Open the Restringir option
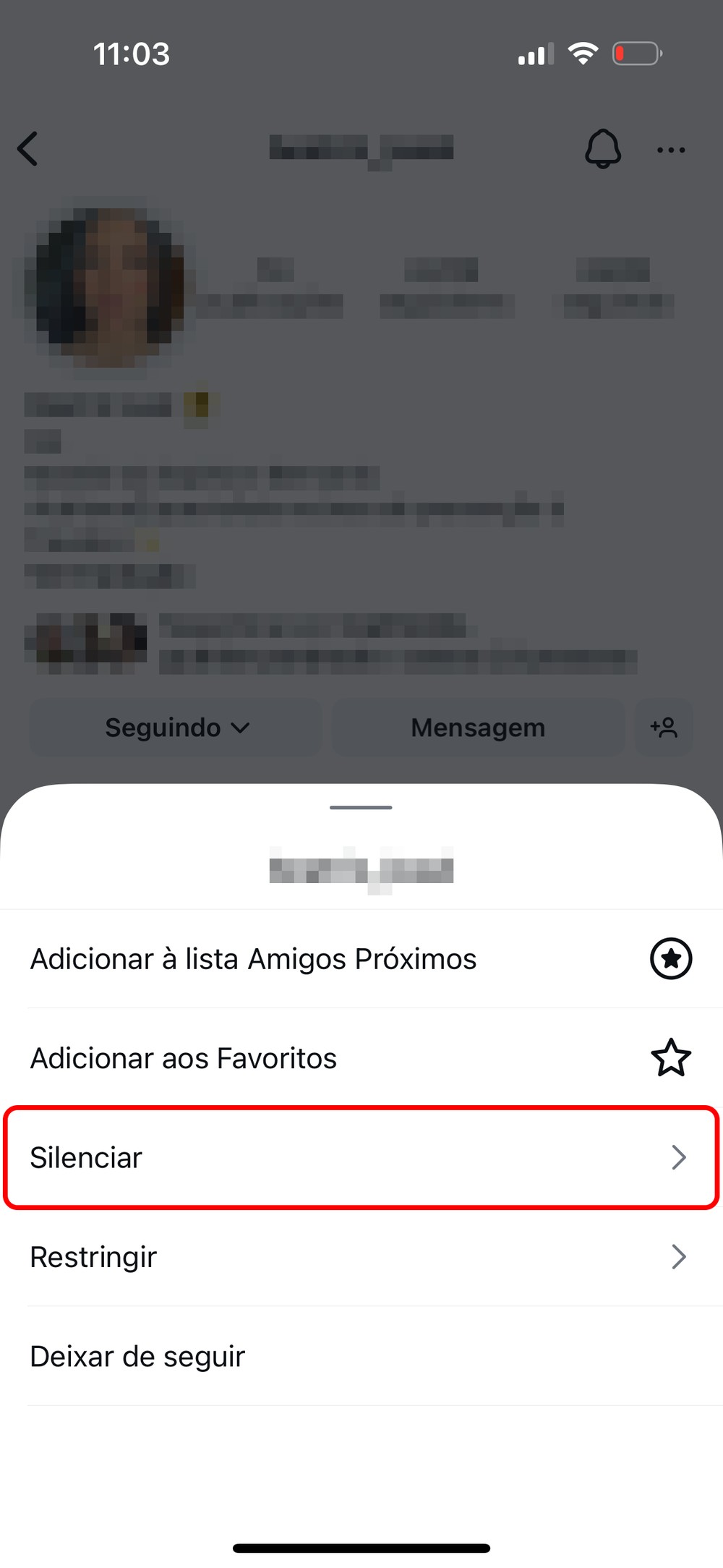This screenshot has height=1568, width=723. pos(361,1257)
